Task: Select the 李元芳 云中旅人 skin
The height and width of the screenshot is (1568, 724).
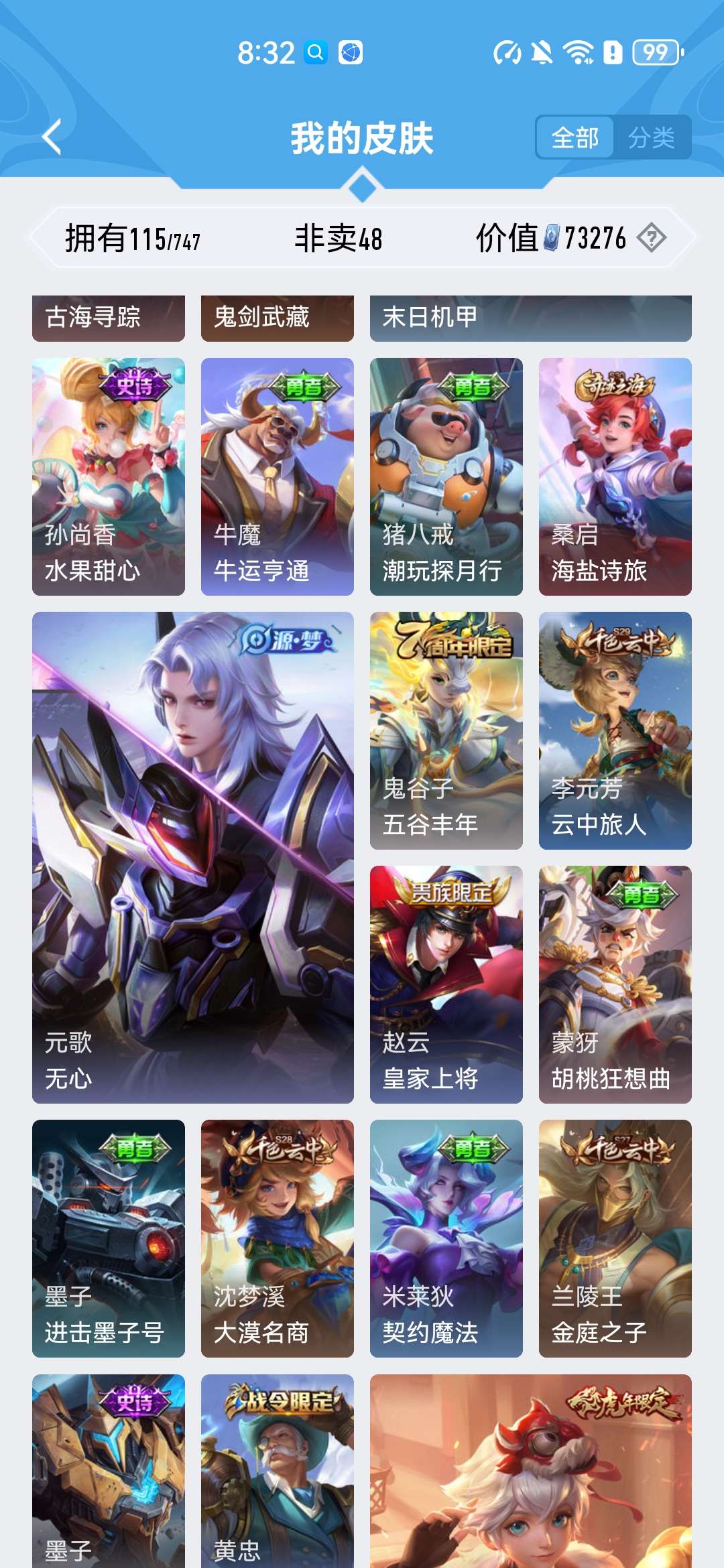Action: (x=615, y=730)
